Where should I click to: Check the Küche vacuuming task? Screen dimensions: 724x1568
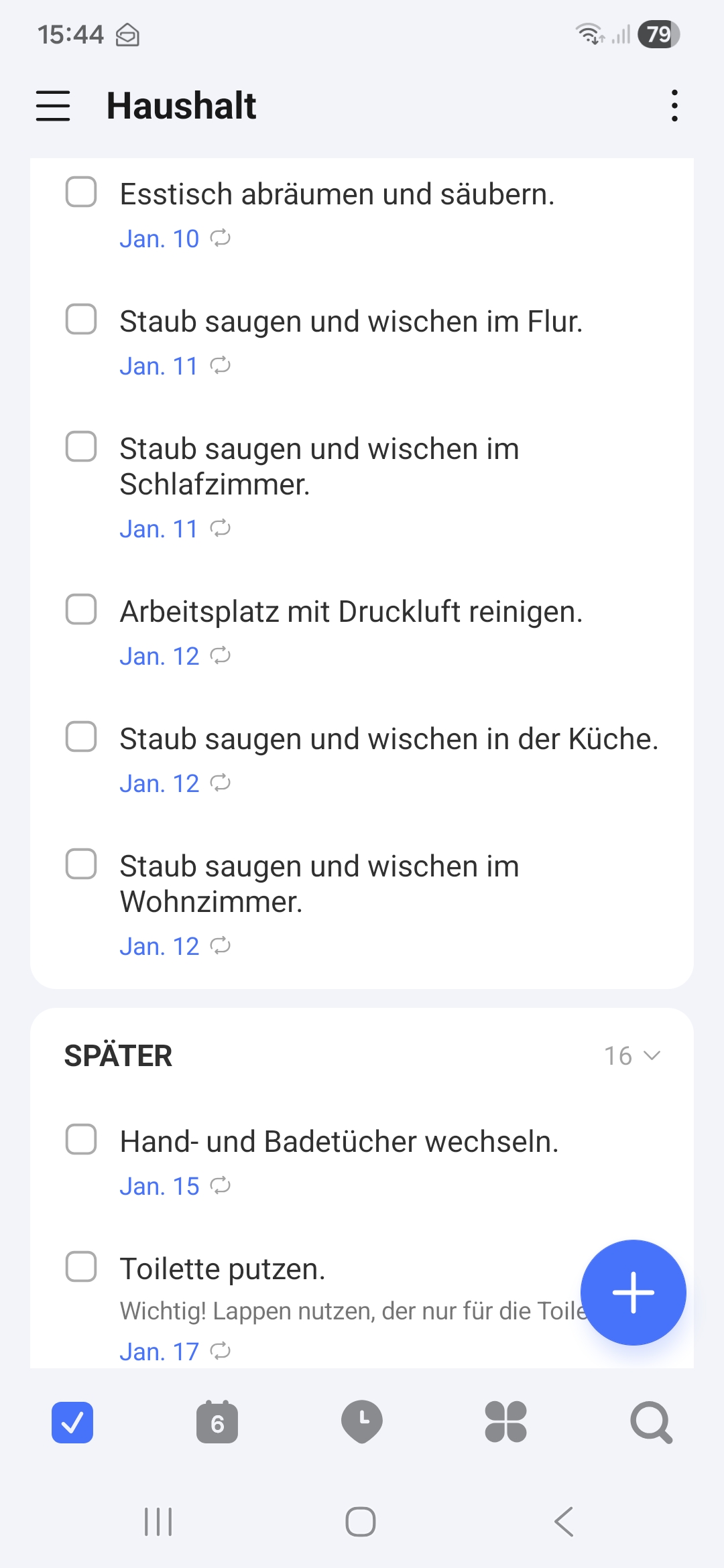(81, 736)
